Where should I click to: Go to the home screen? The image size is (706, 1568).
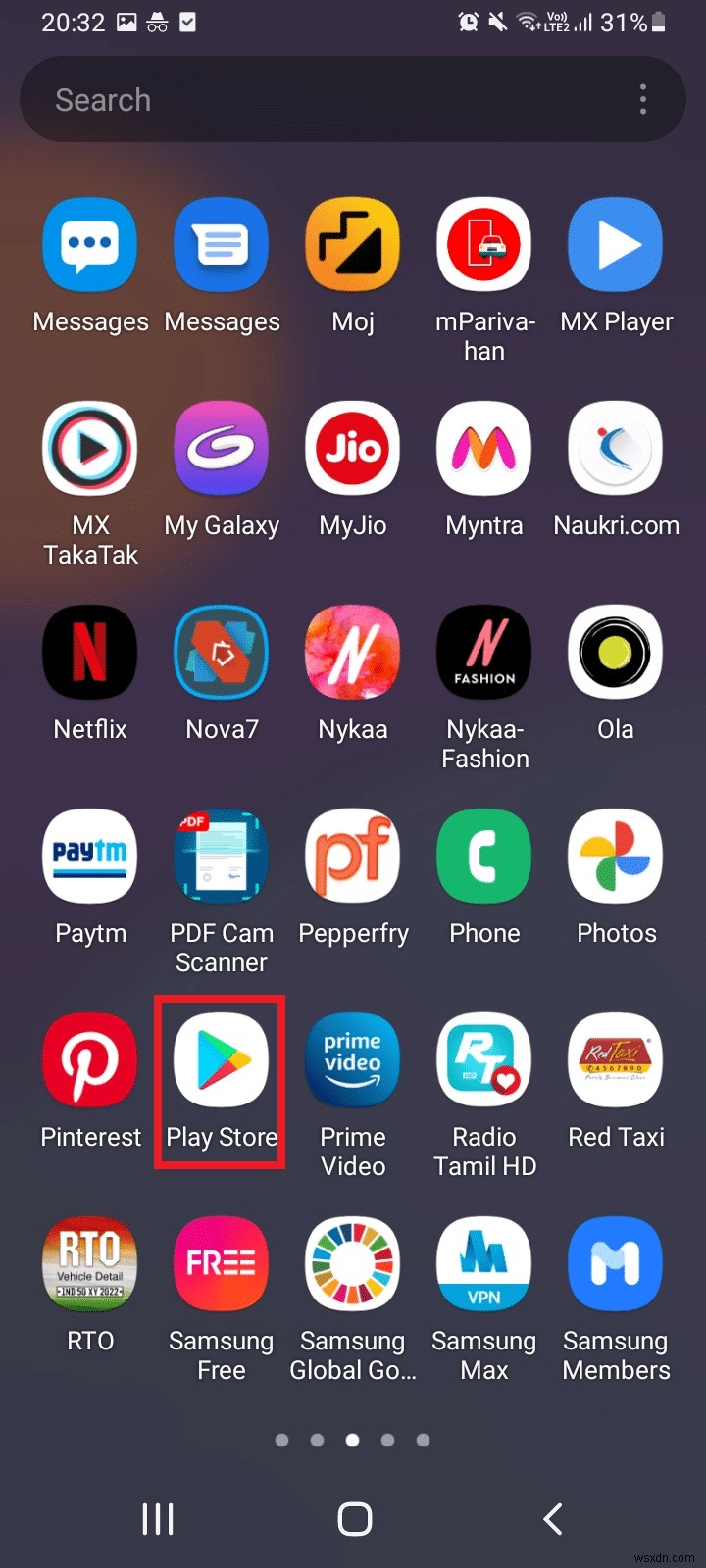(354, 1519)
